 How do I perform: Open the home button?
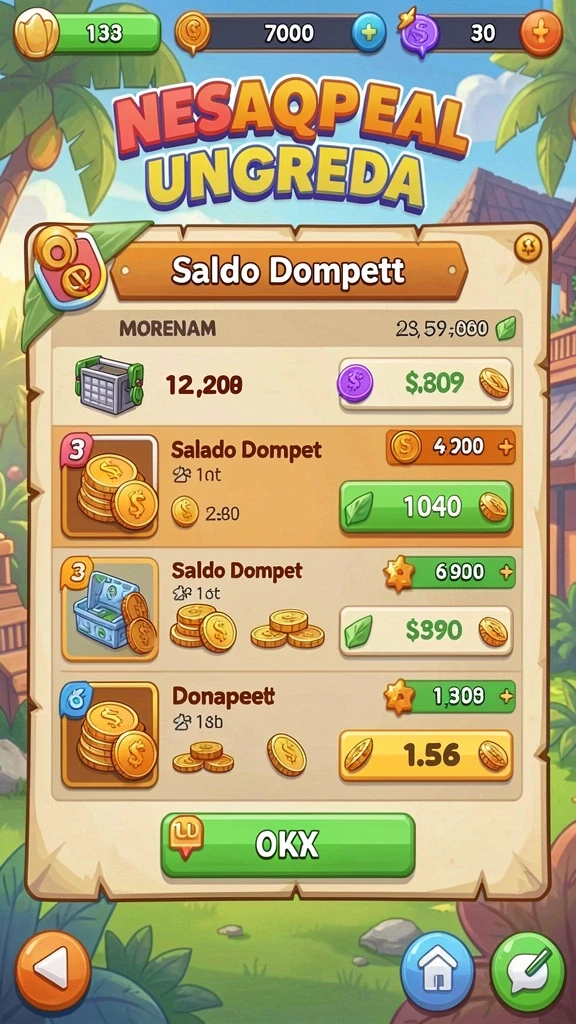pos(438,970)
